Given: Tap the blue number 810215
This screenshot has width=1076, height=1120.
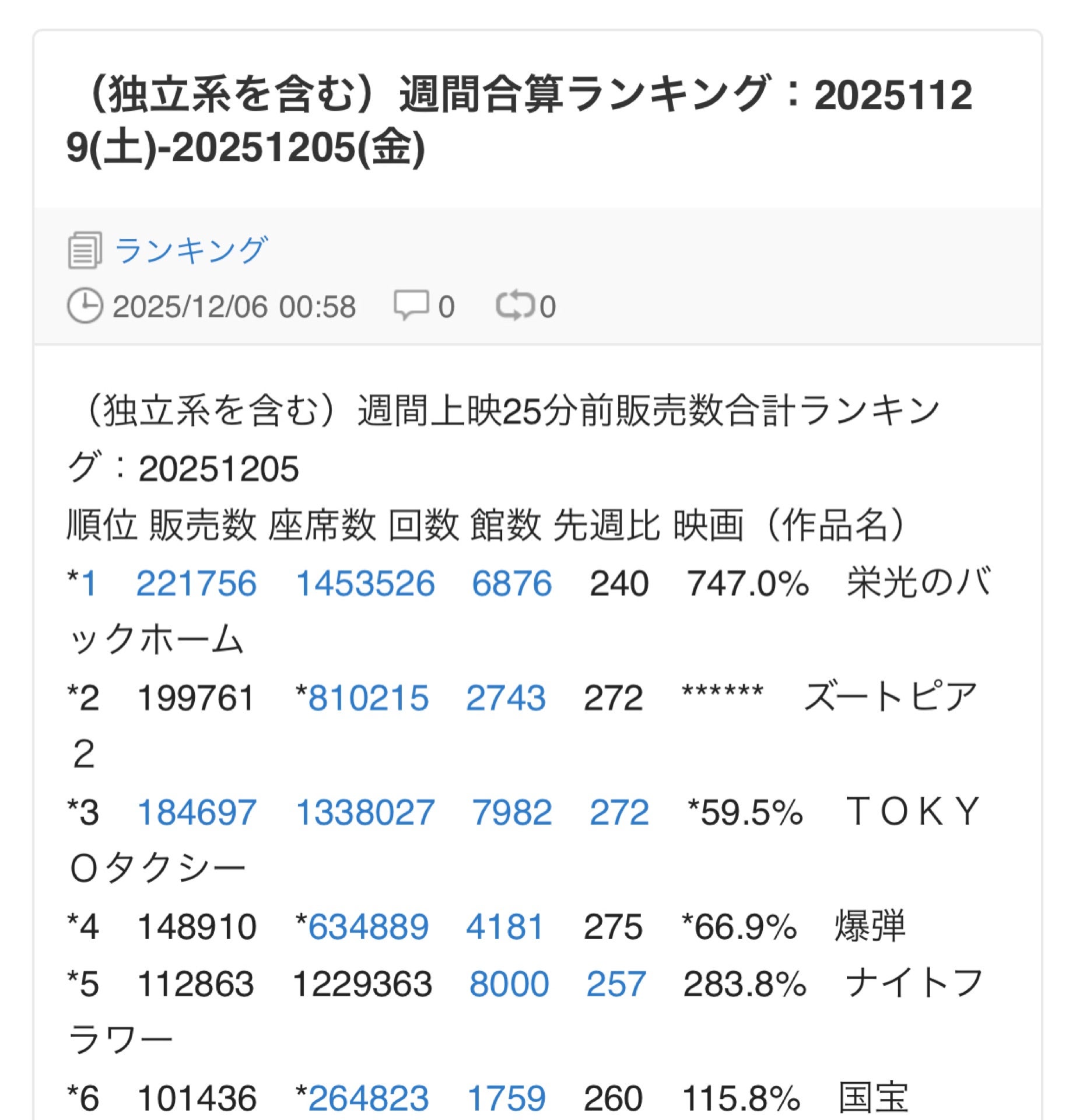Looking at the screenshot, I should [368, 698].
